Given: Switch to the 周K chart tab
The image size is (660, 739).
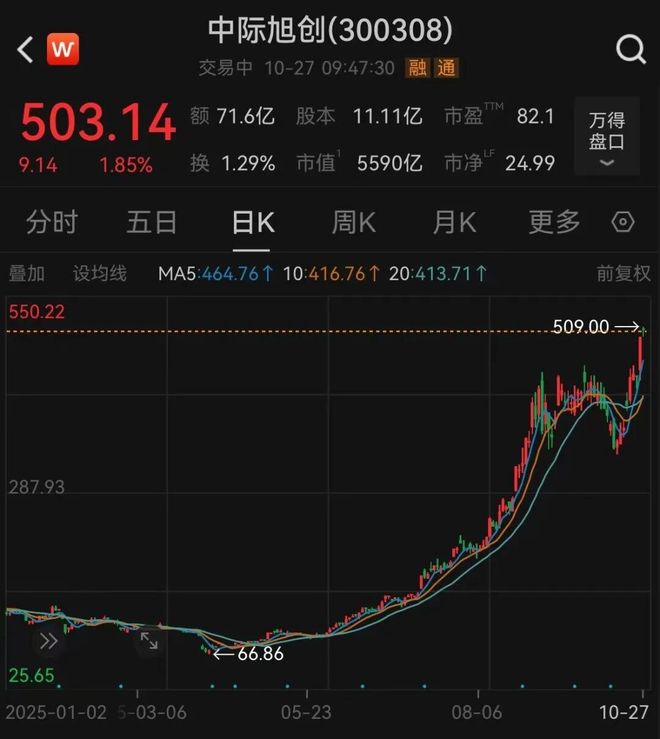Looking at the screenshot, I should point(353,222).
